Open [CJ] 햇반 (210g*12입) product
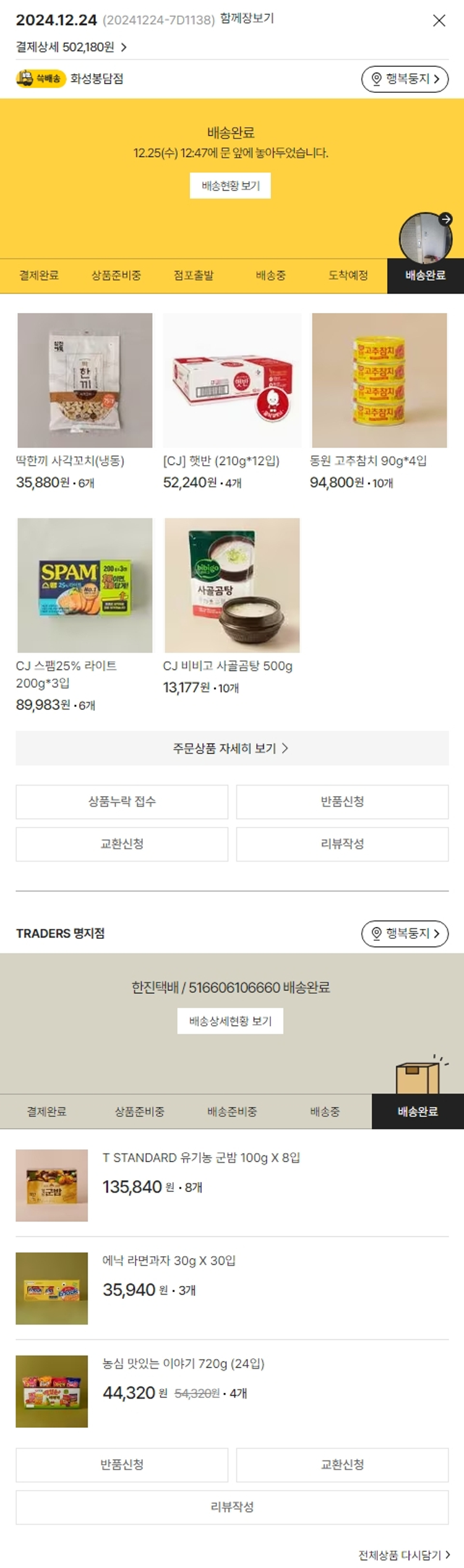Viewport: 464px width, 1568px height. [x=232, y=380]
